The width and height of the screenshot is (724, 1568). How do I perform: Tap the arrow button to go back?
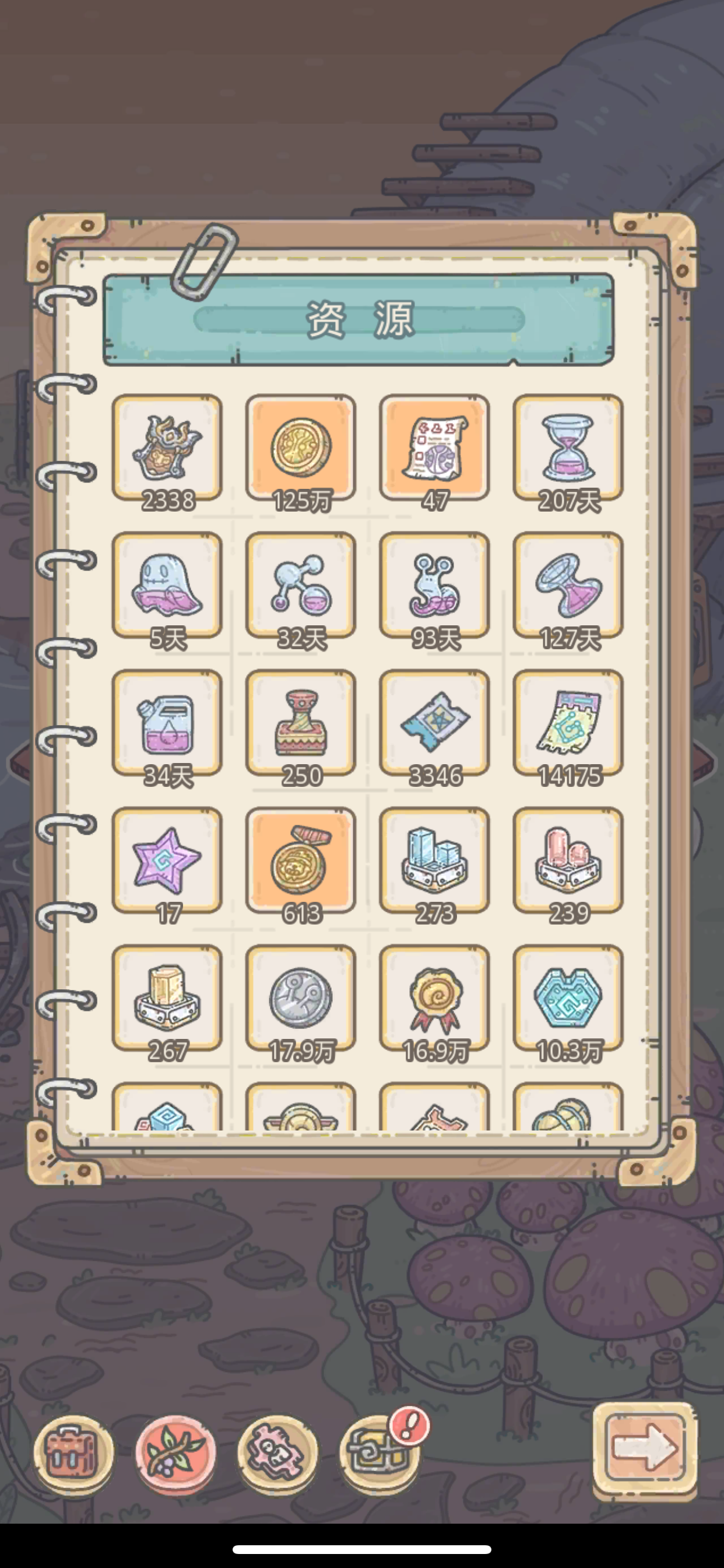[644, 1447]
